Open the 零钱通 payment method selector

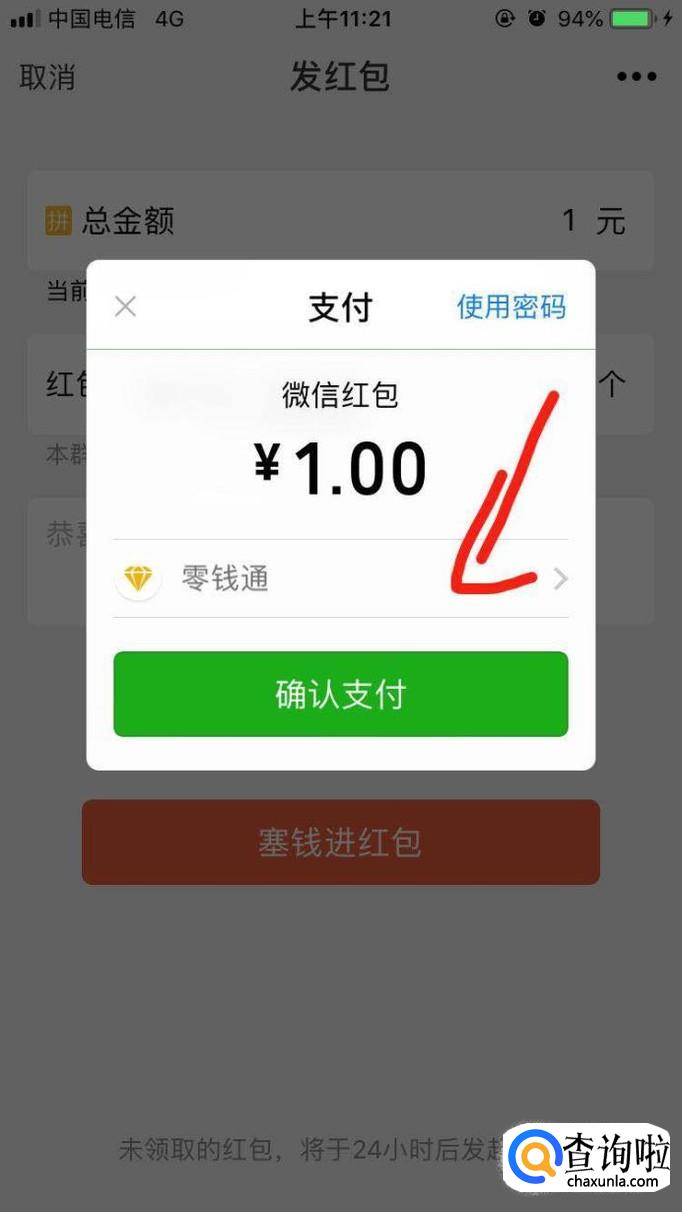(x=340, y=578)
